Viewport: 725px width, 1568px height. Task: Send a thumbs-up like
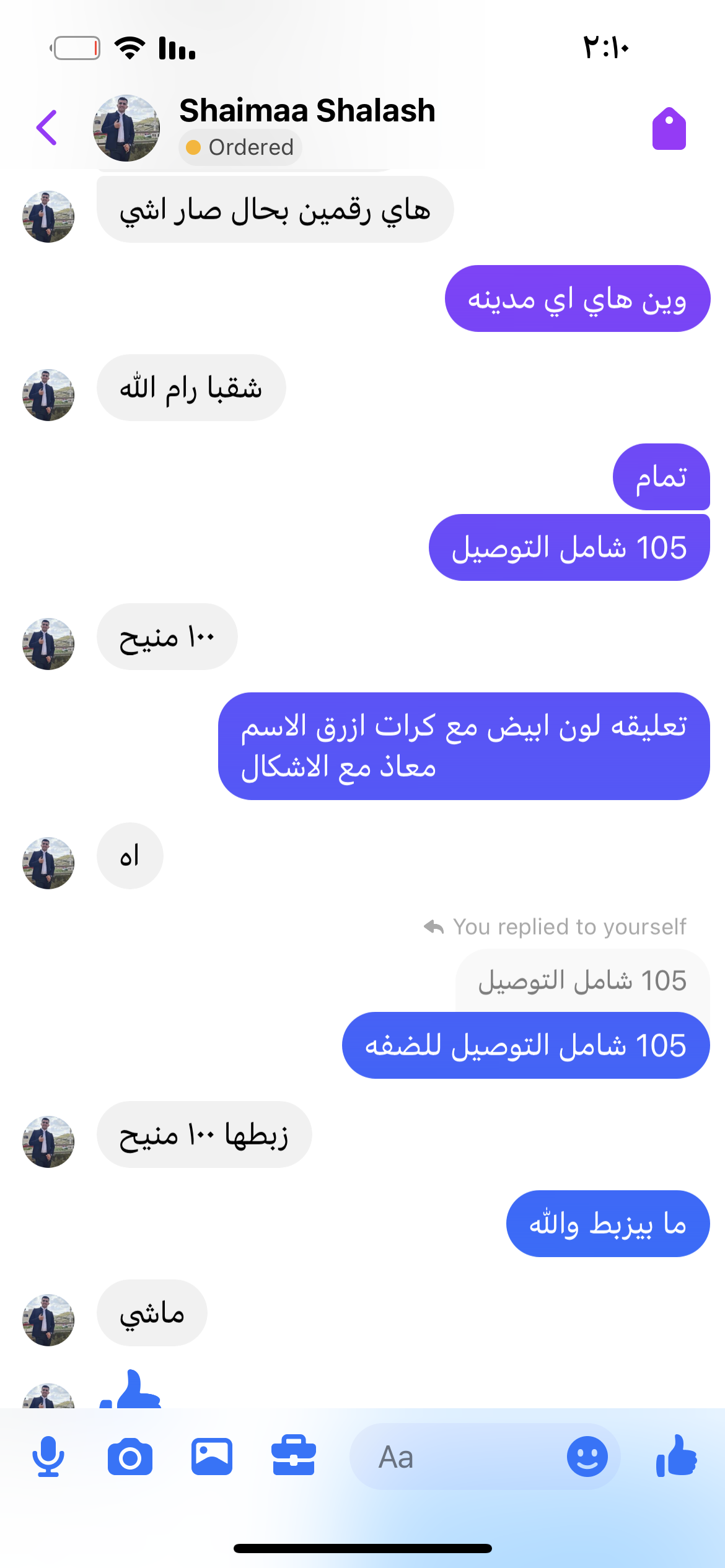677,1456
